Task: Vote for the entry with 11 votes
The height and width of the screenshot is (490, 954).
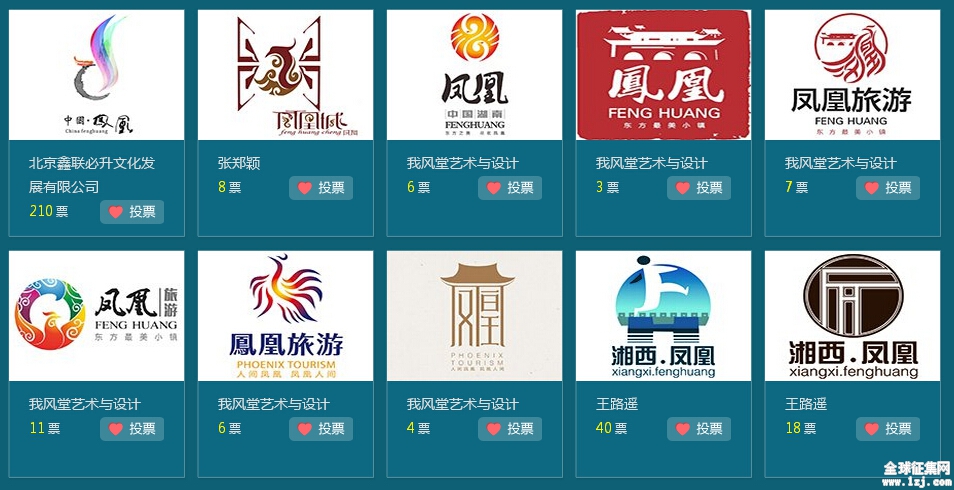Action: 131,429
